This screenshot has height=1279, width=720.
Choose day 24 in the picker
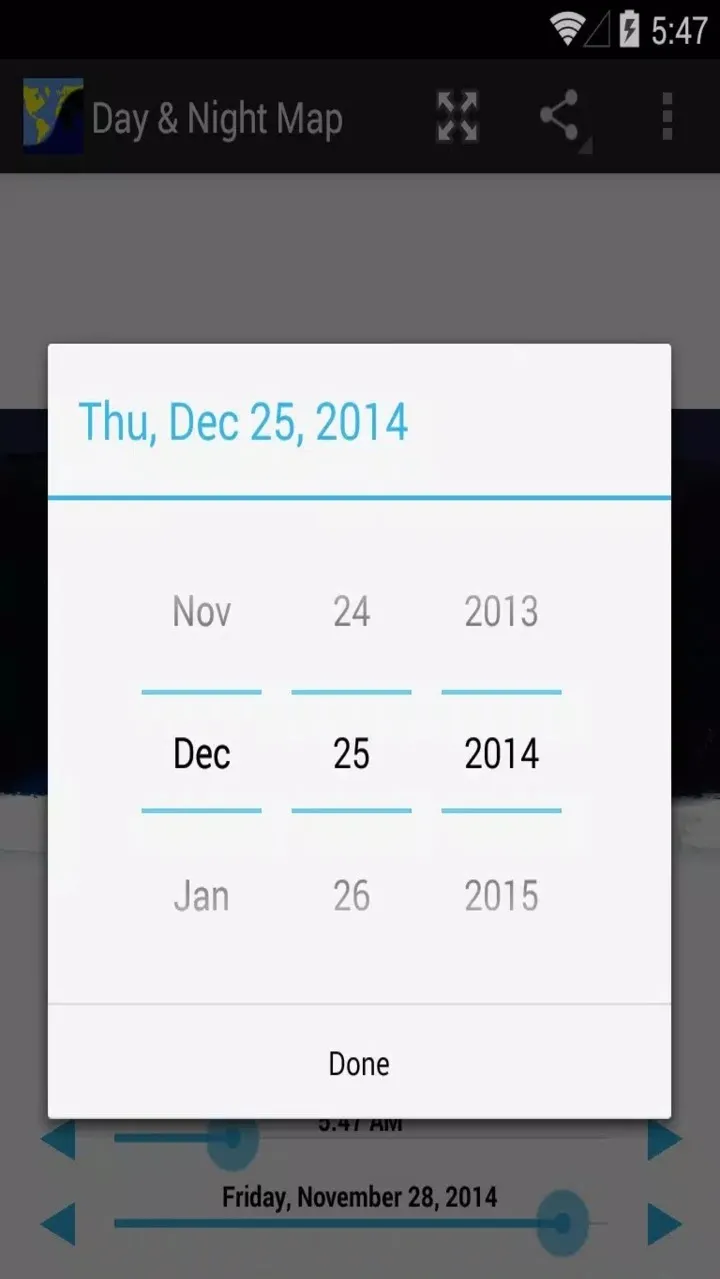[351, 611]
